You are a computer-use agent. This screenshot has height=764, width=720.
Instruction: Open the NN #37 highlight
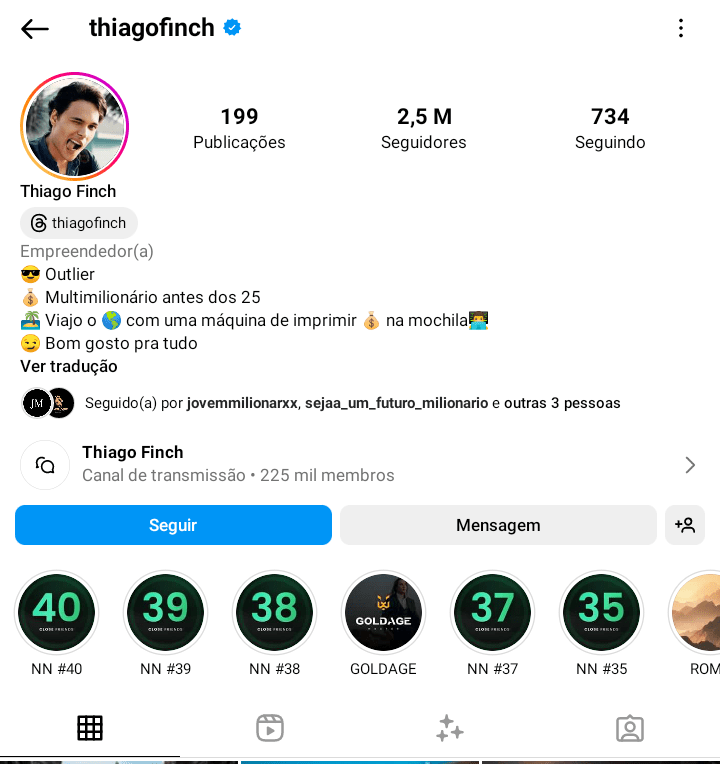pyautogui.click(x=493, y=612)
